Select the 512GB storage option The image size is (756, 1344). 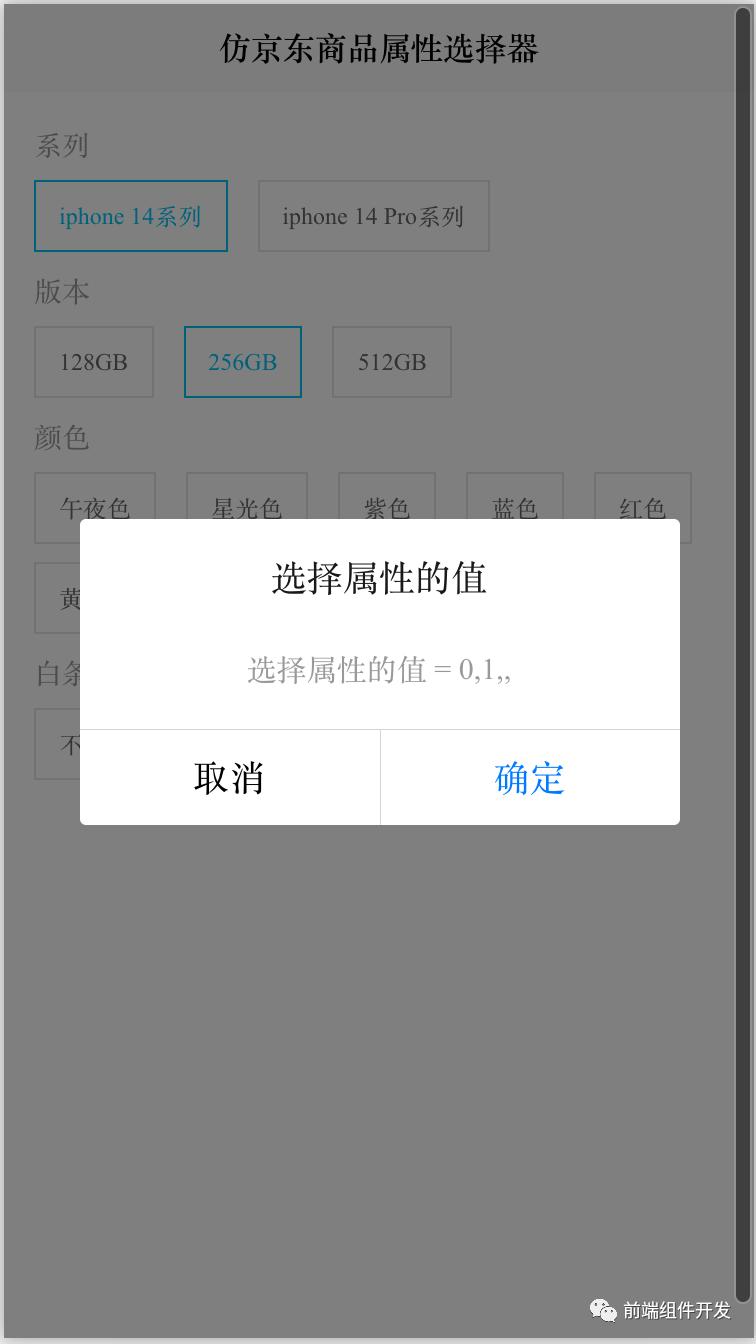tap(391, 362)
